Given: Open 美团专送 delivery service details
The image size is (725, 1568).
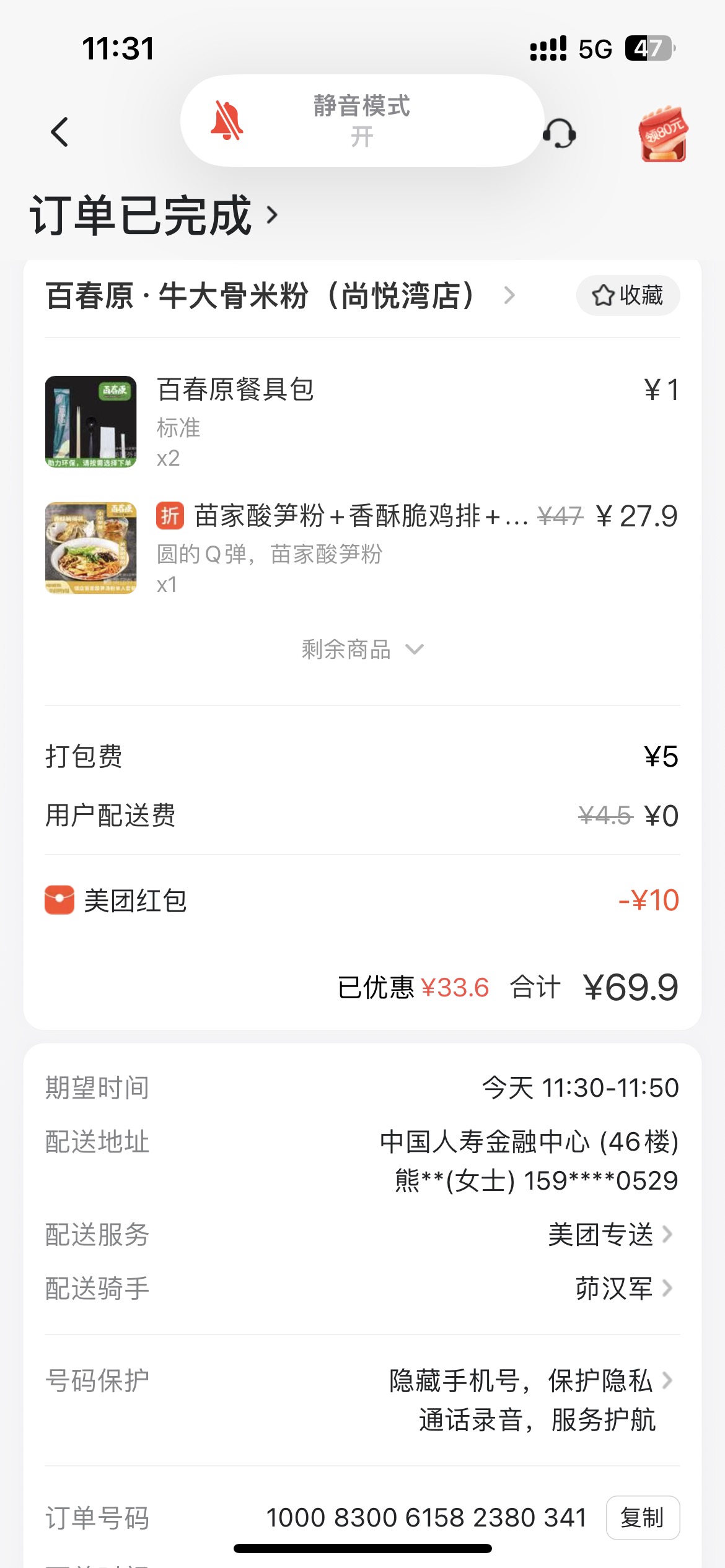Looking at the screenshot, I should pyautogui.click(x=610, y=1235).
